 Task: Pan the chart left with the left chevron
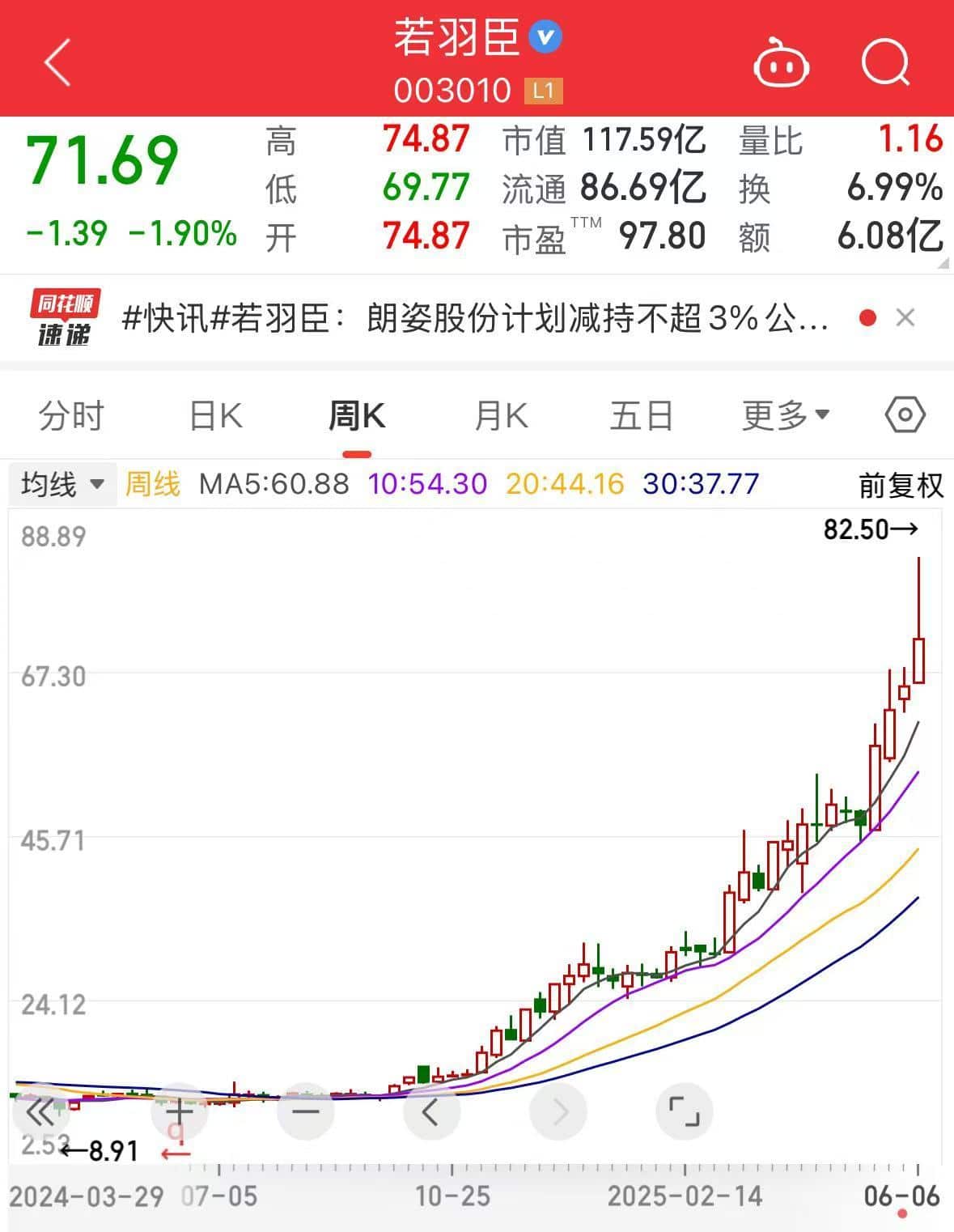point(433,1111)
